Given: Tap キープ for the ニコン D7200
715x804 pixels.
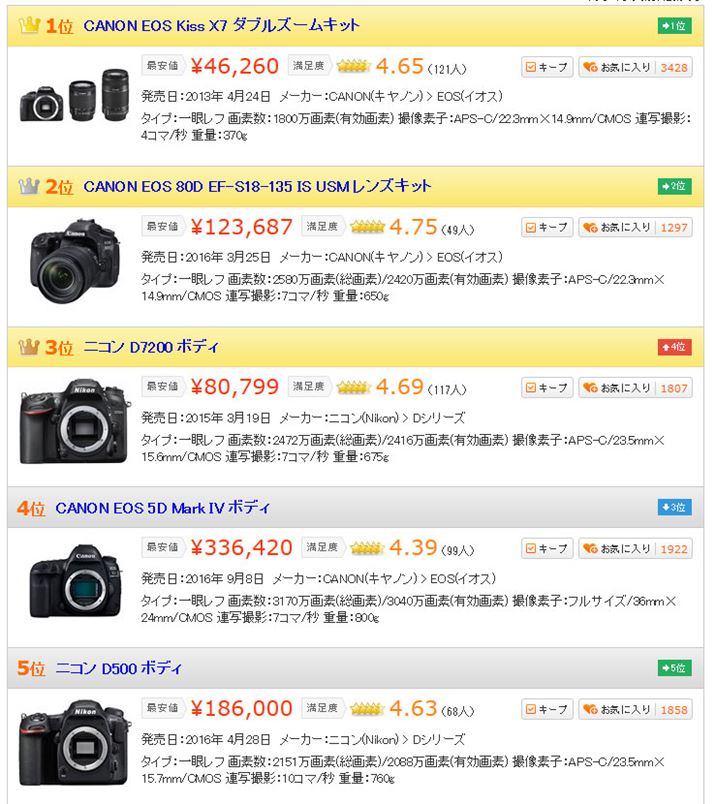Looking at the screenshot, I should 546,388.
